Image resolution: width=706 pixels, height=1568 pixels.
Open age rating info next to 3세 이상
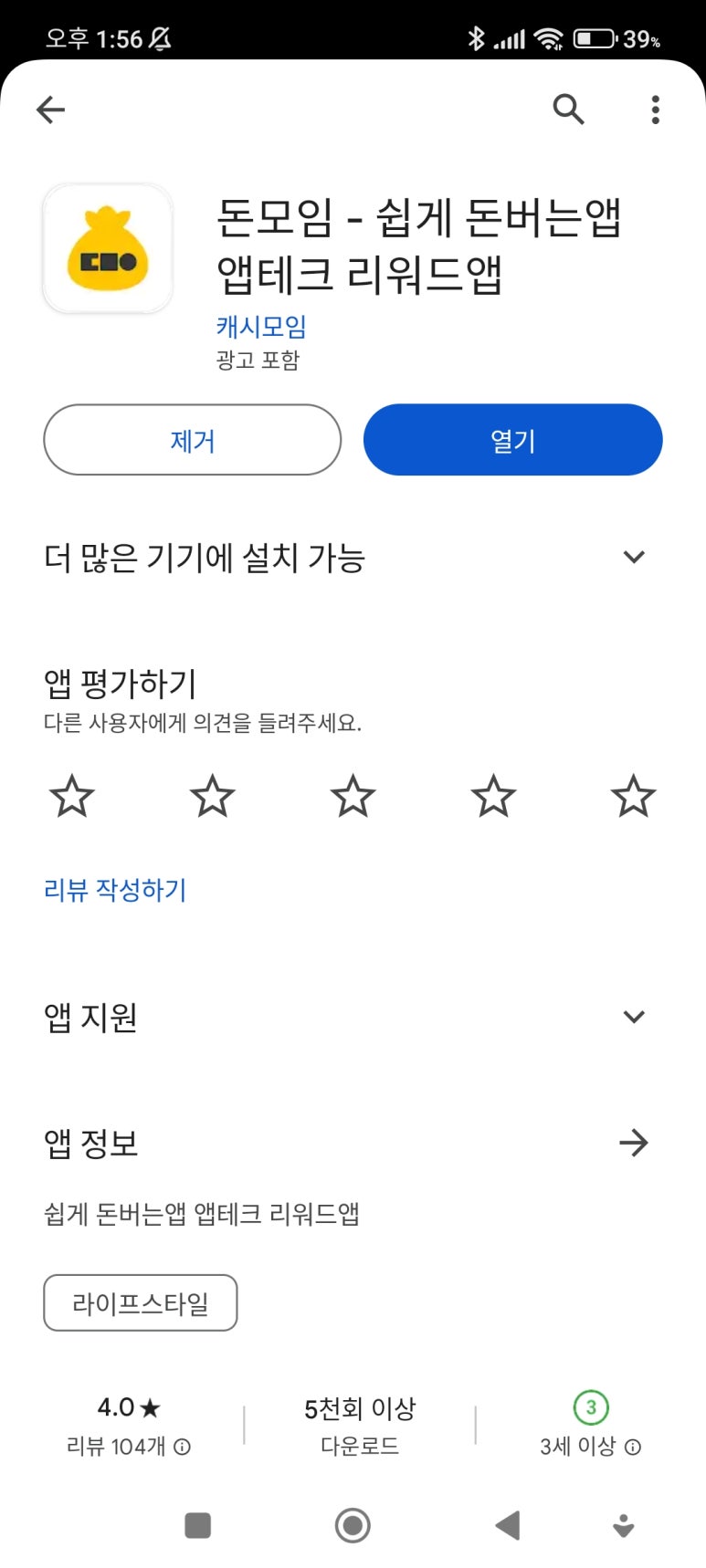(633, 1447)
